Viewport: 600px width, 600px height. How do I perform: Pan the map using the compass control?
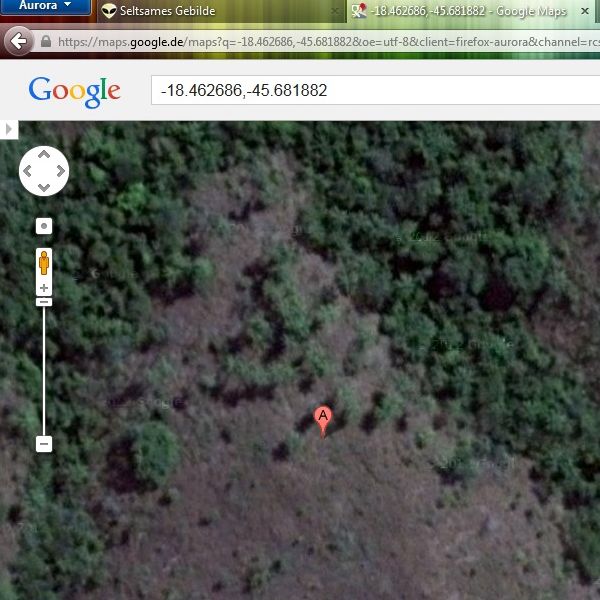(44, 170)
